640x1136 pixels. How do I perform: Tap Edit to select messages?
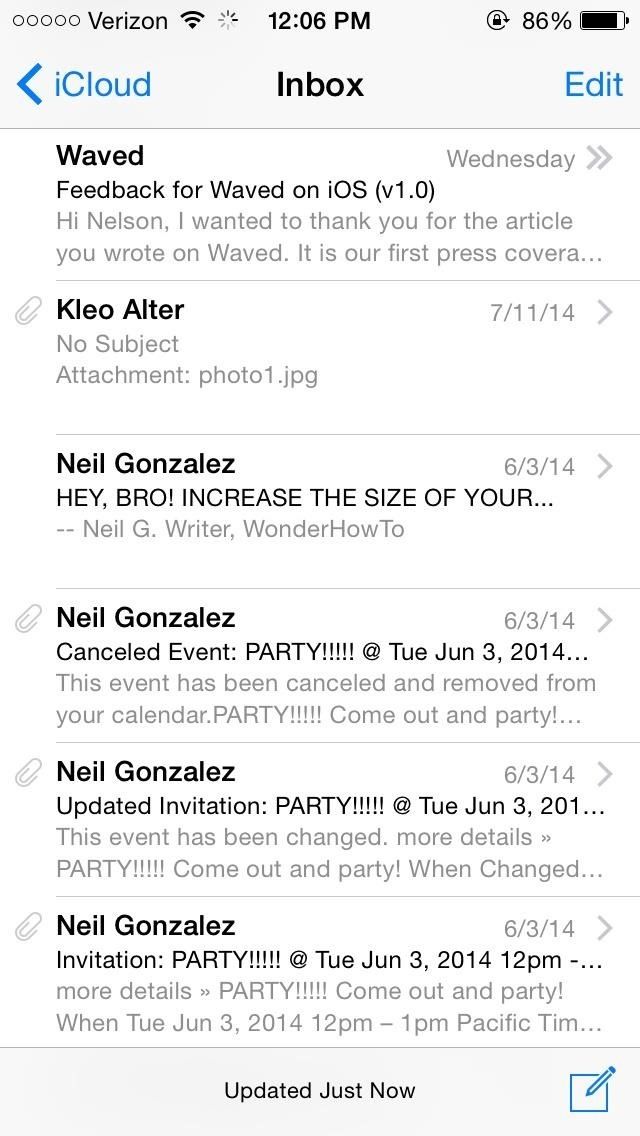593,84
